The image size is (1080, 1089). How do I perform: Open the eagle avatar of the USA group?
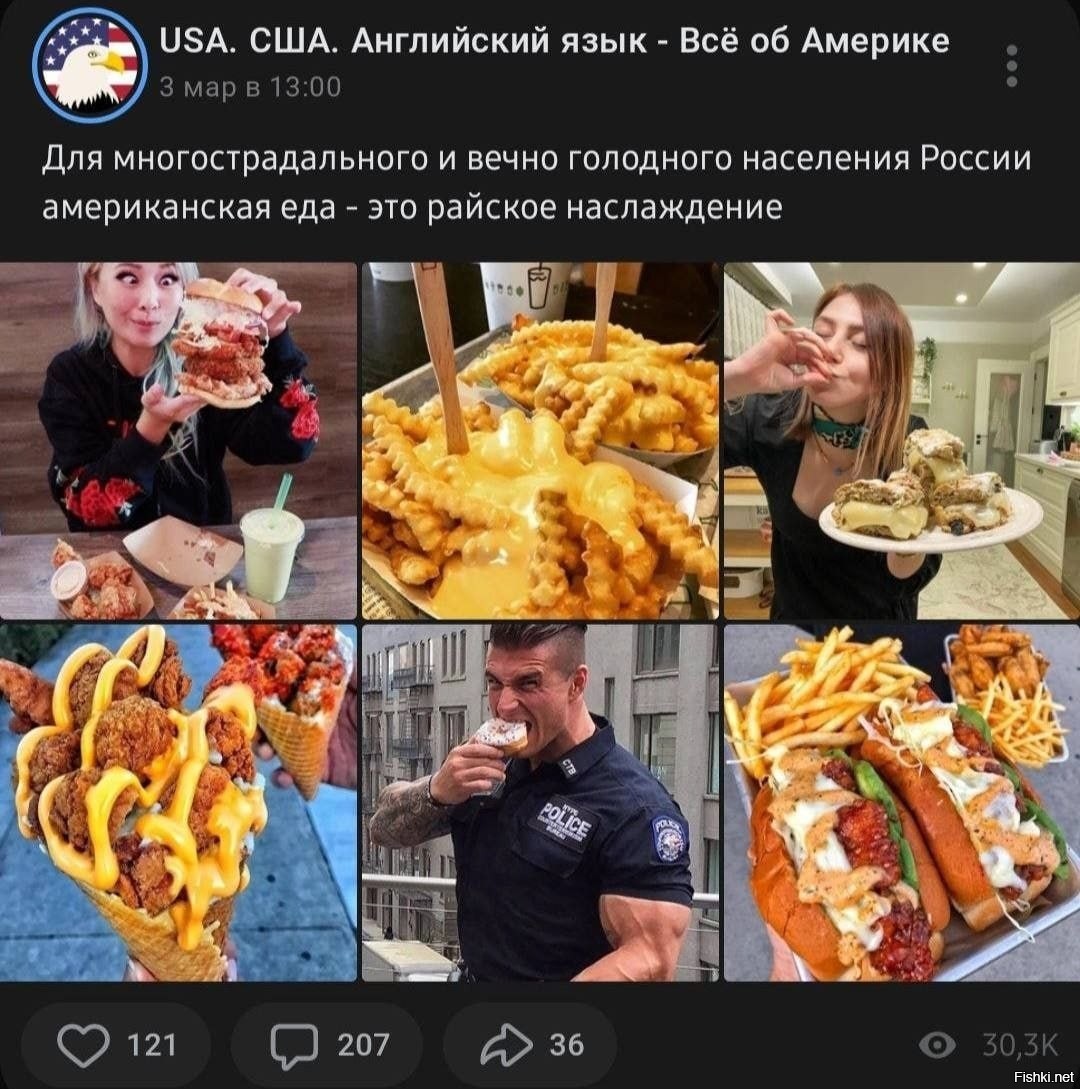coord(90,65)
